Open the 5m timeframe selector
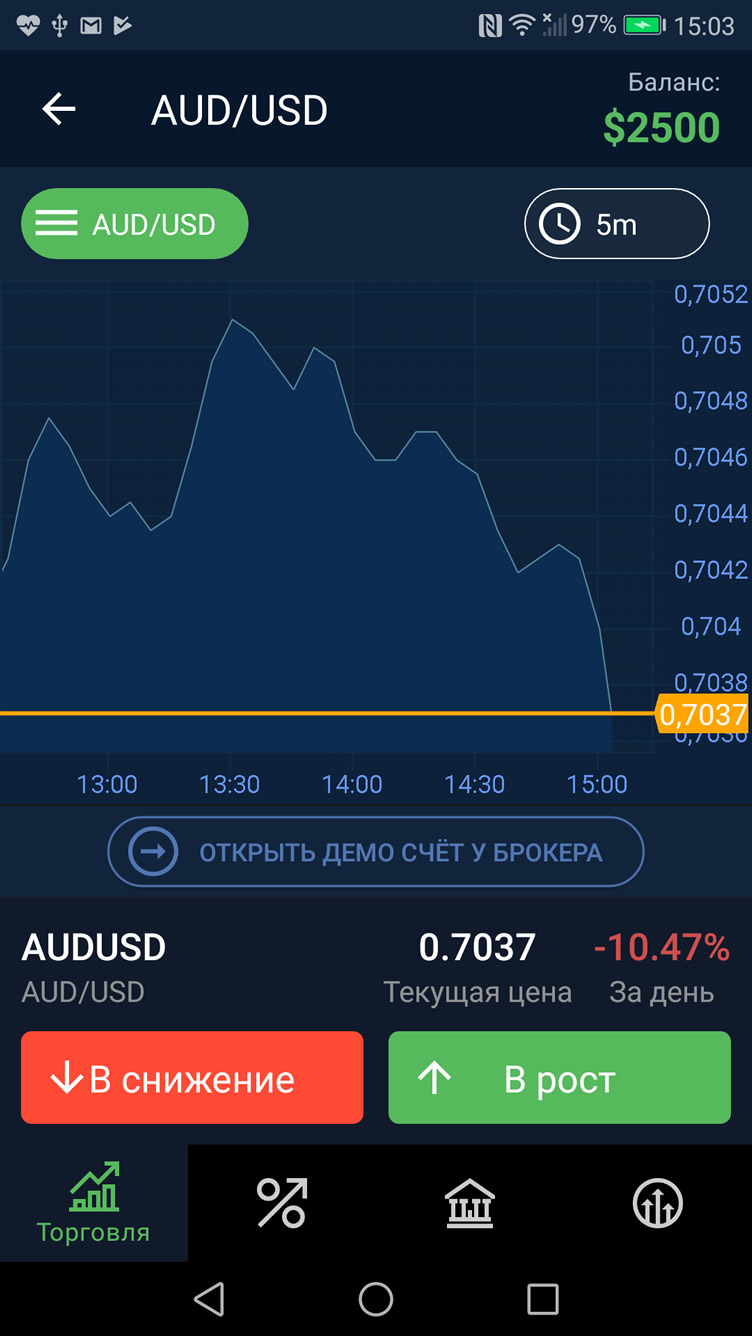This screenshot has width=752, height=1336. pyautogui.click(x=616, y=223)
